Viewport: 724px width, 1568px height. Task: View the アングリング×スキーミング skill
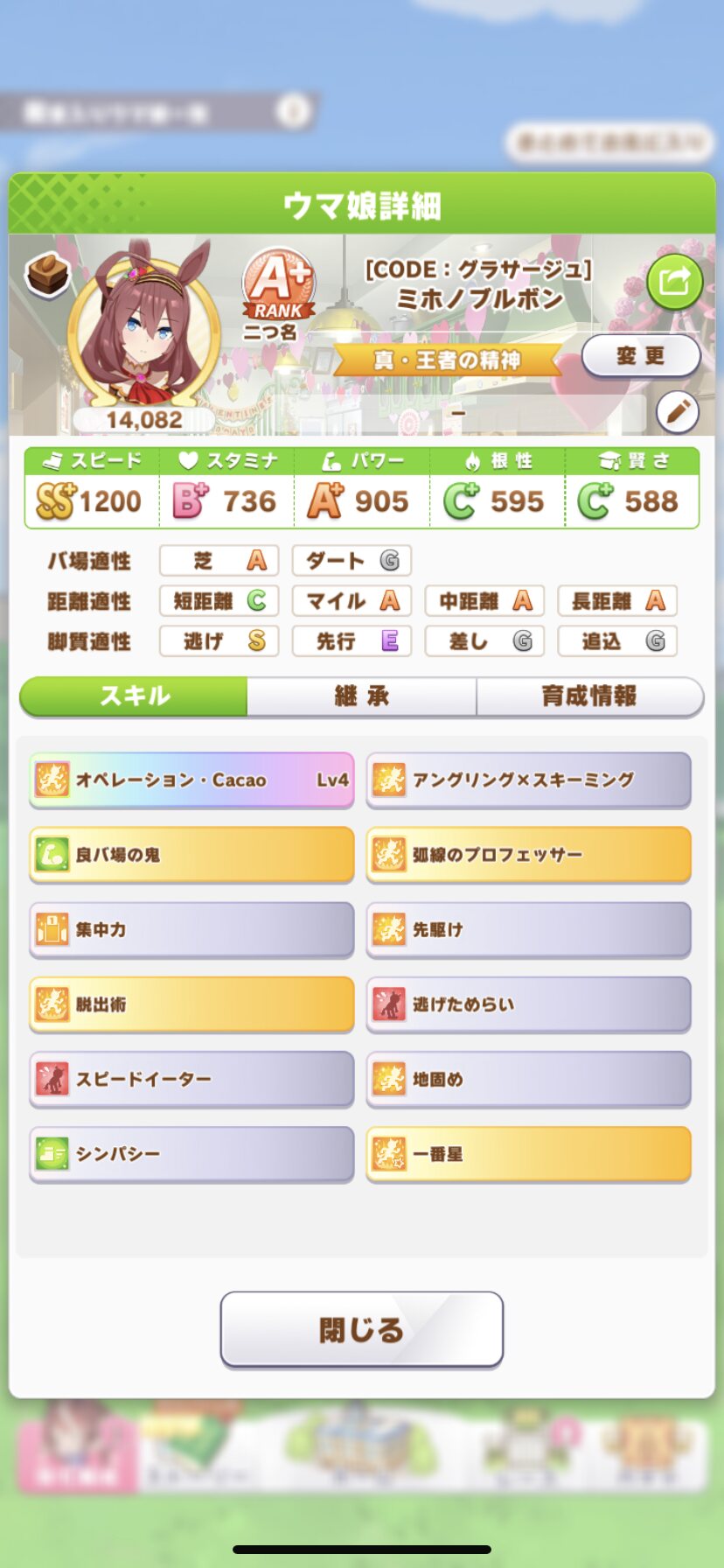[x=528, y=780]
